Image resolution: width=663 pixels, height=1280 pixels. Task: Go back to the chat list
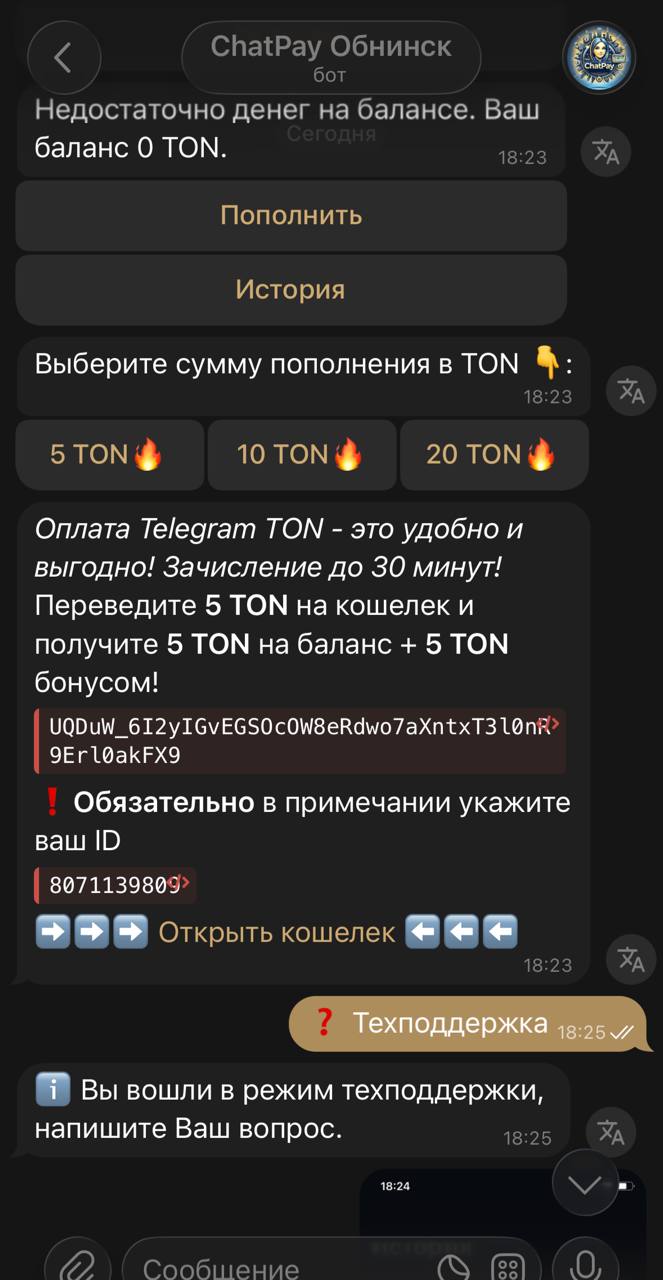coord(64,58)
